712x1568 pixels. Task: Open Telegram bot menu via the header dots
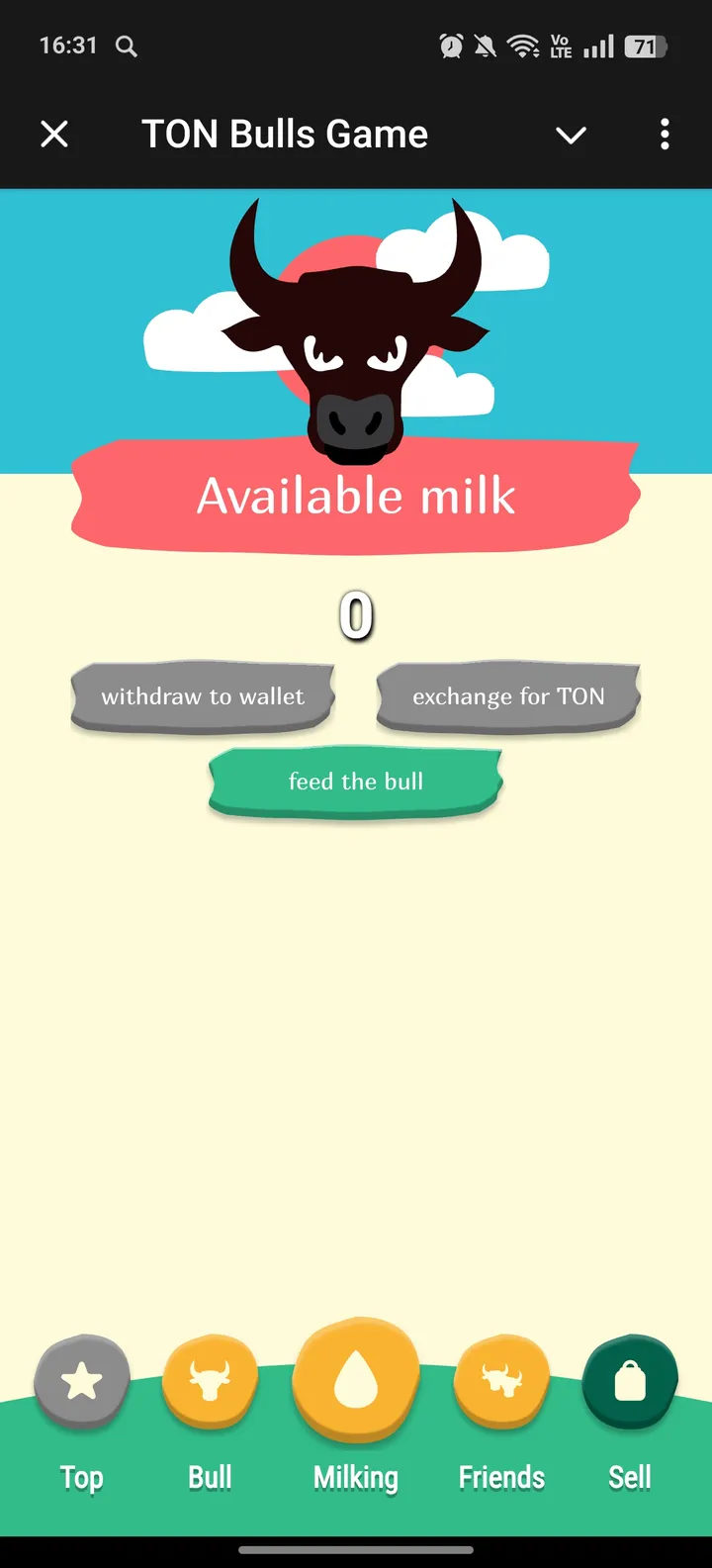[x=664, y=135]
